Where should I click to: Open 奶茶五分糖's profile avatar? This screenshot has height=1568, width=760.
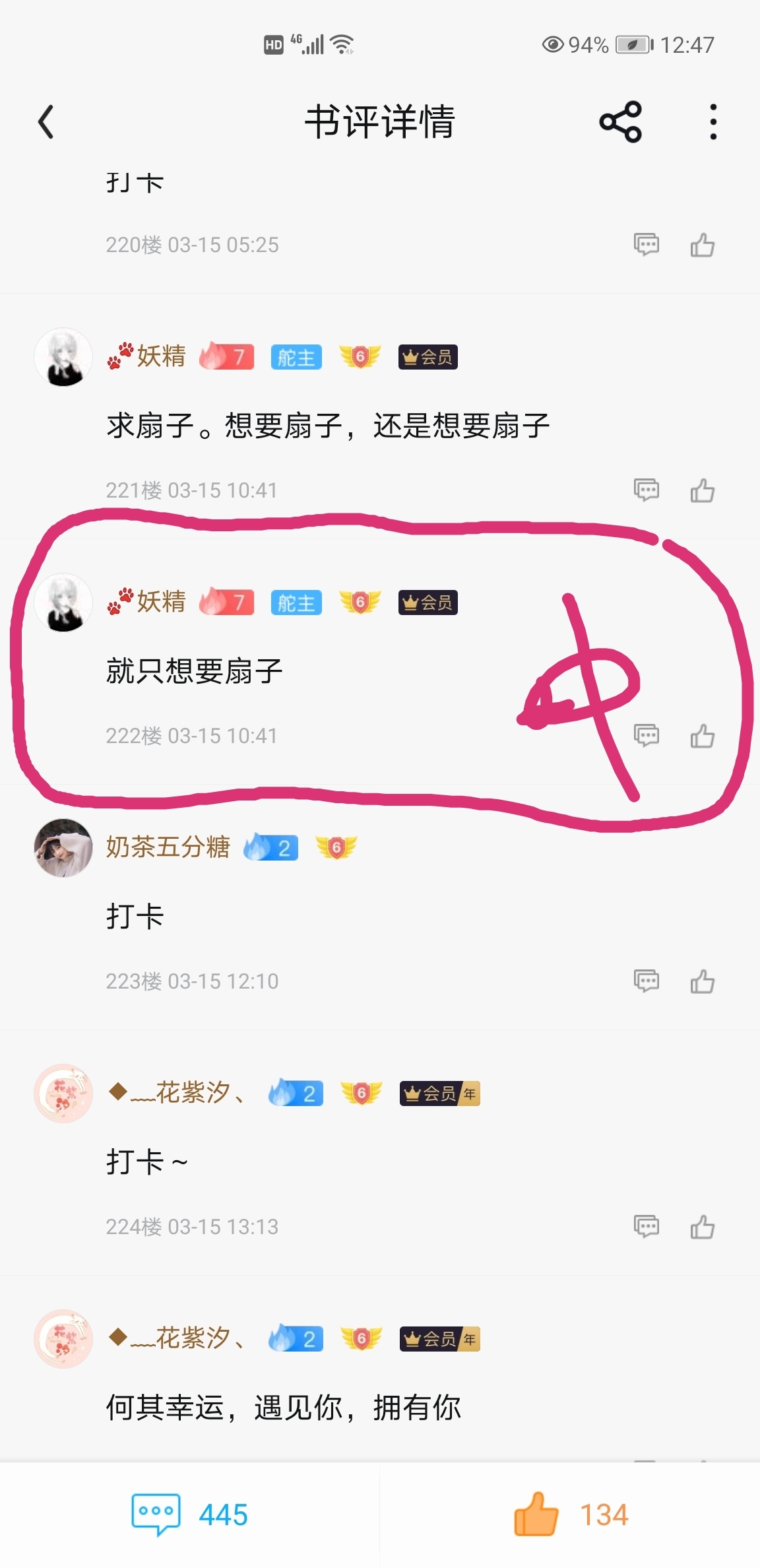[63, 848]
